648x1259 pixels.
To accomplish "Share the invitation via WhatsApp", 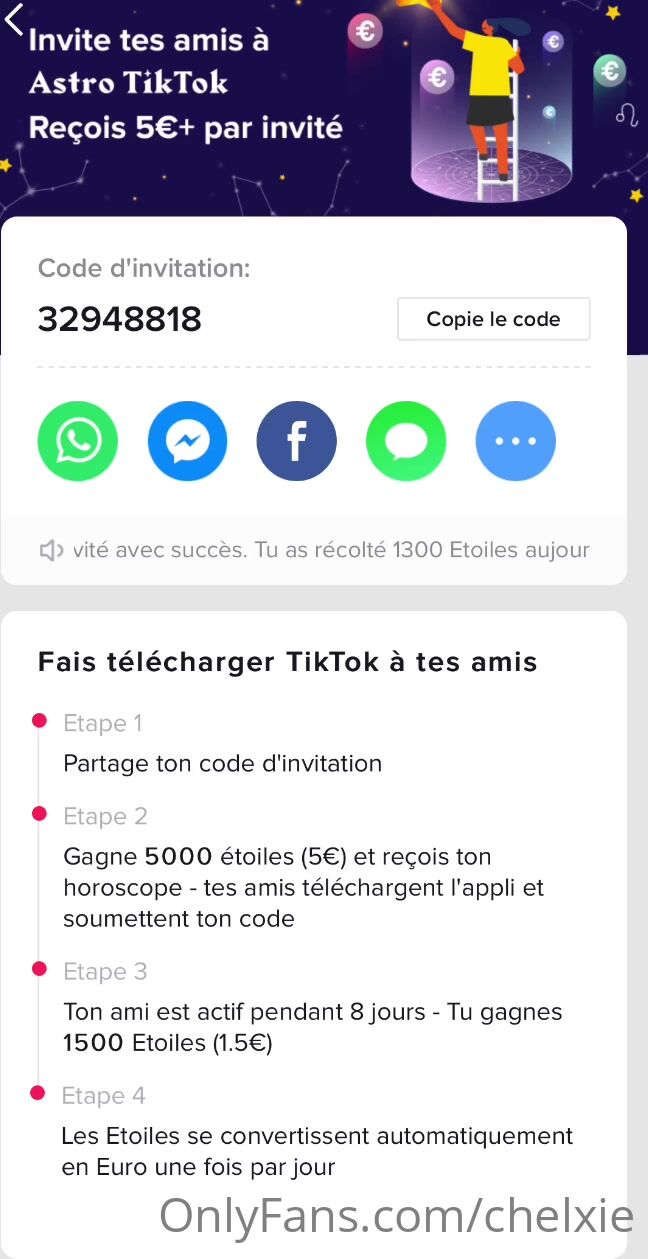I will (x=78, y=441).
